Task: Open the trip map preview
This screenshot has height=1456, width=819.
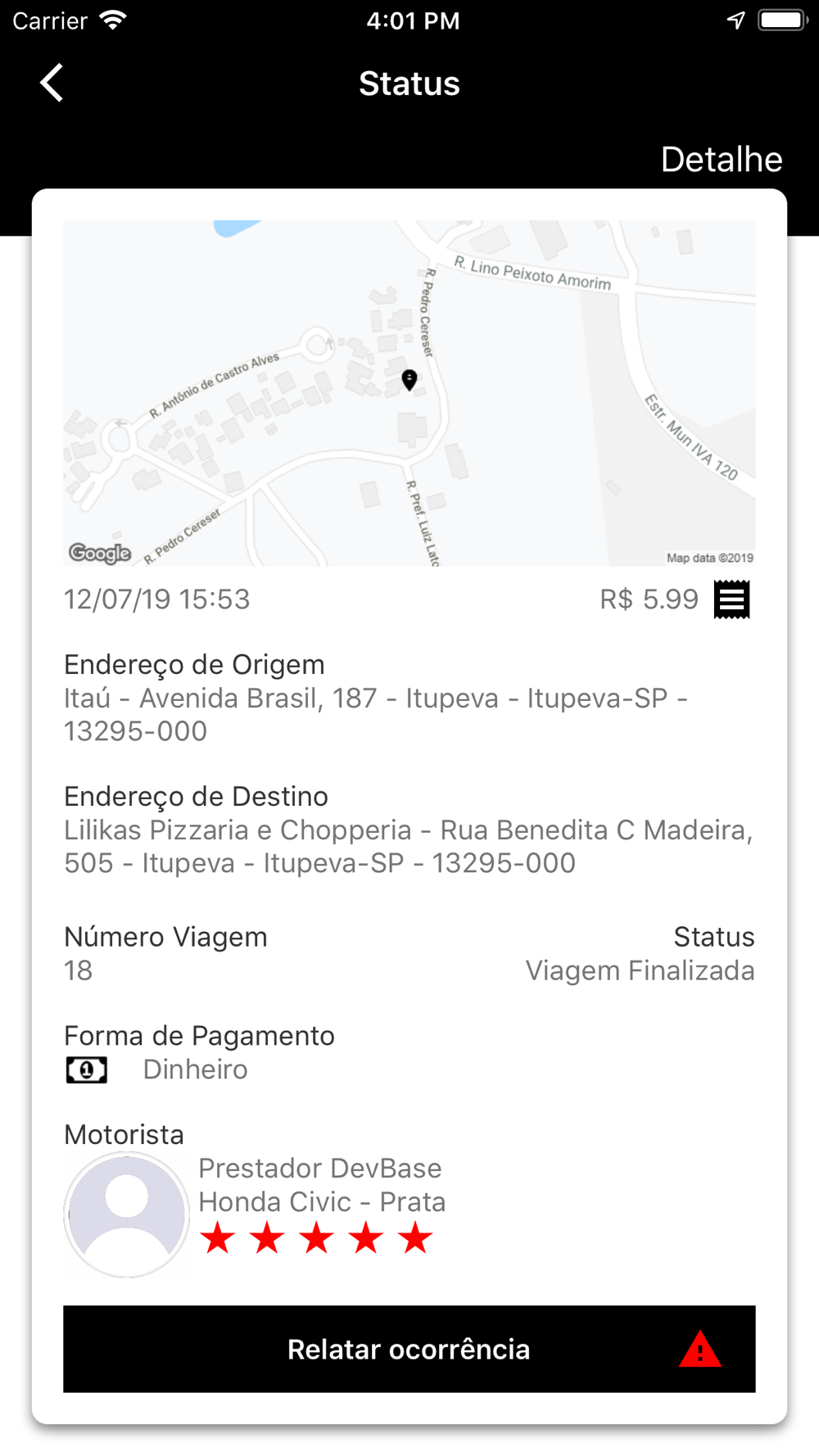Action: click(x=409, y=393)
